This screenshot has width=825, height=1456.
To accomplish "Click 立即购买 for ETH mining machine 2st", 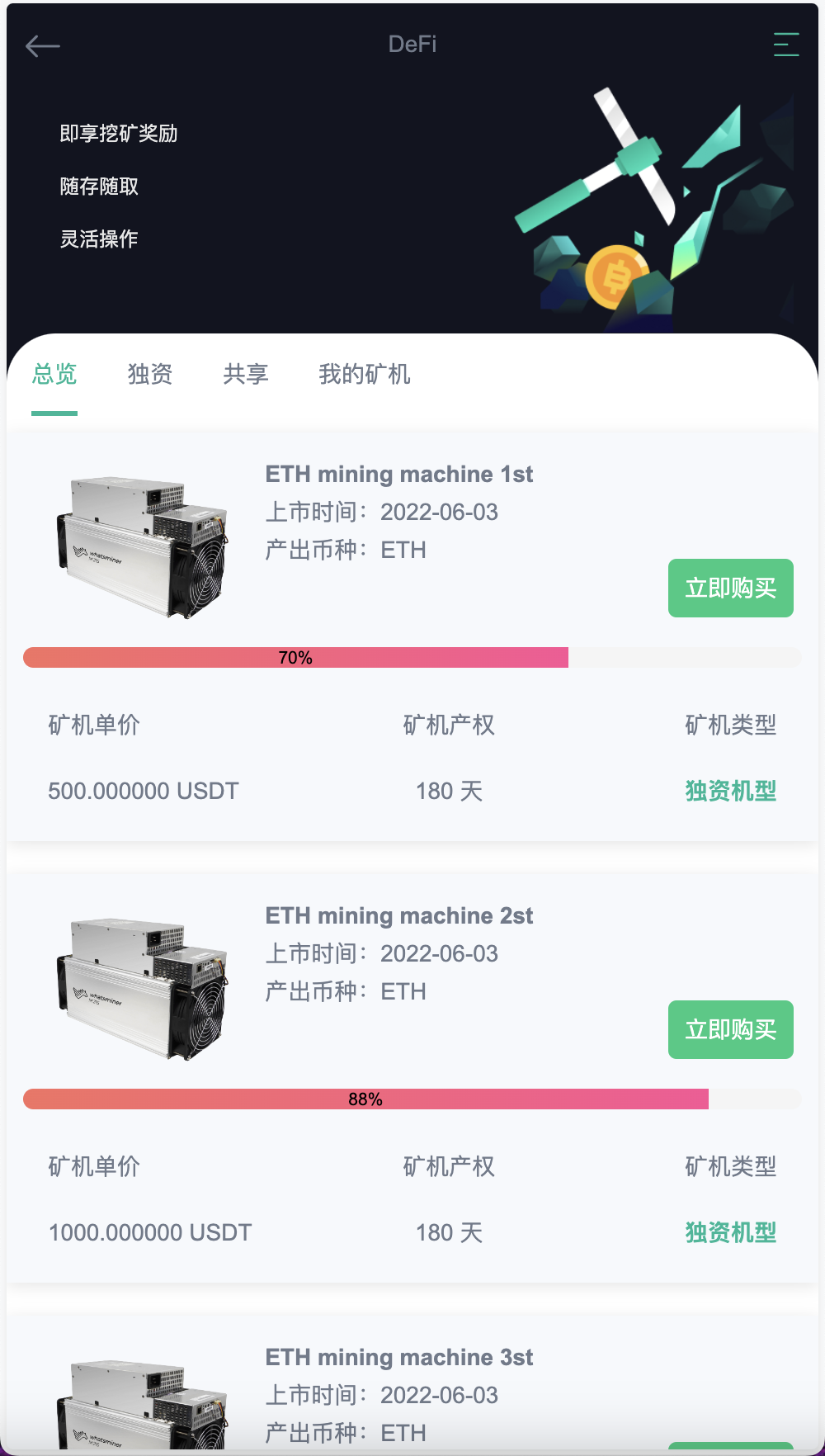I will pos(729,1029).
